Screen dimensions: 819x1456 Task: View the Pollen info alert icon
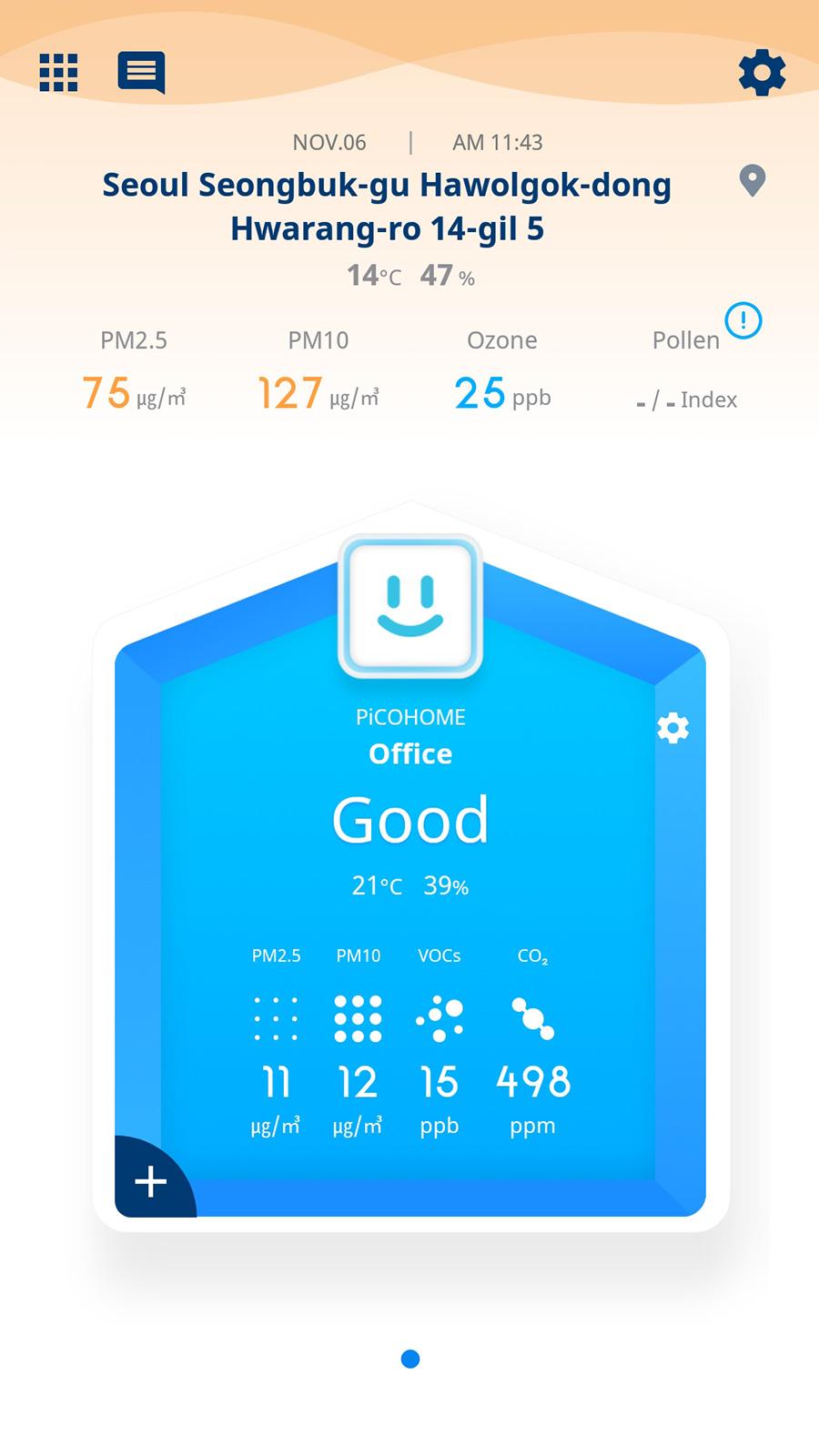point(743,320)
